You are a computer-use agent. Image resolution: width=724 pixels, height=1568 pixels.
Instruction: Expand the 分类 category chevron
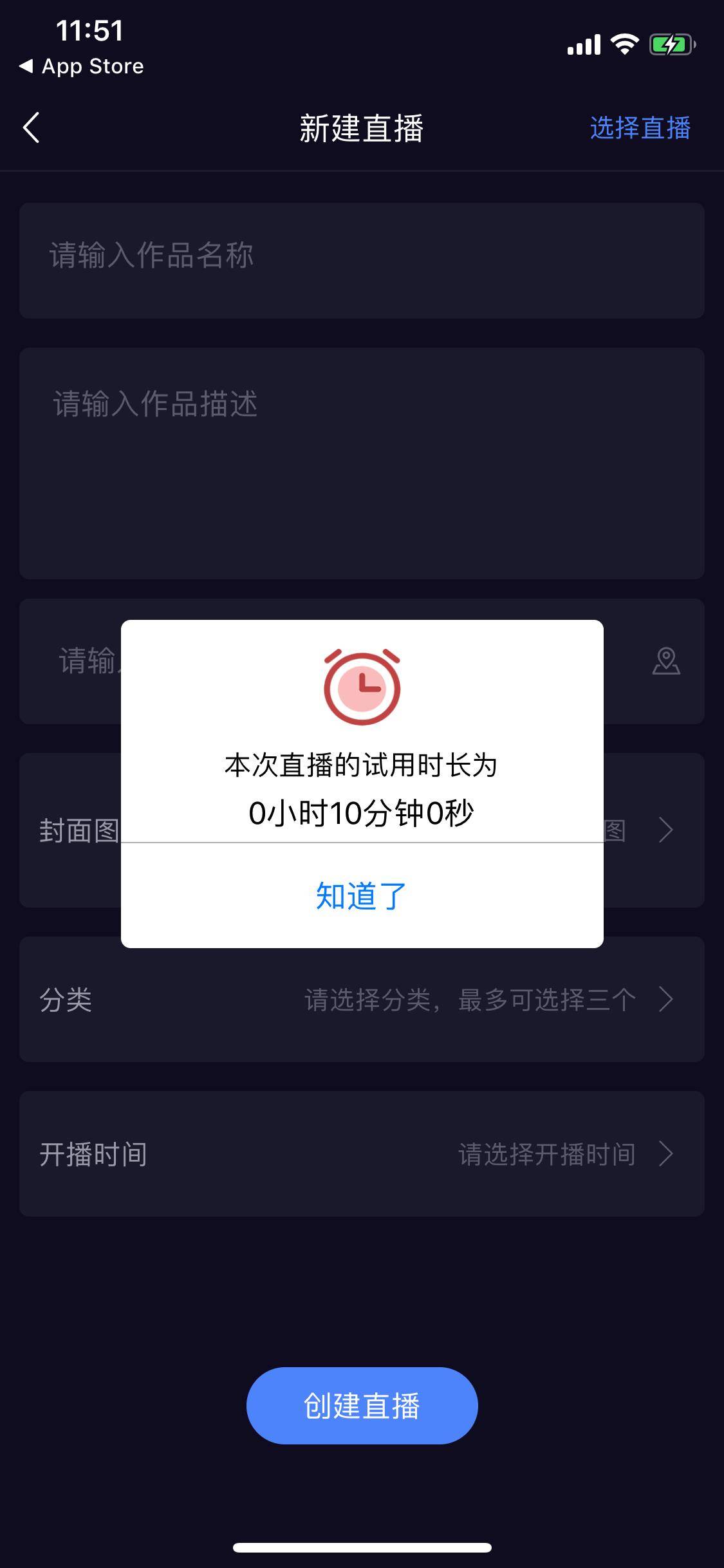(x=666, y=999)
